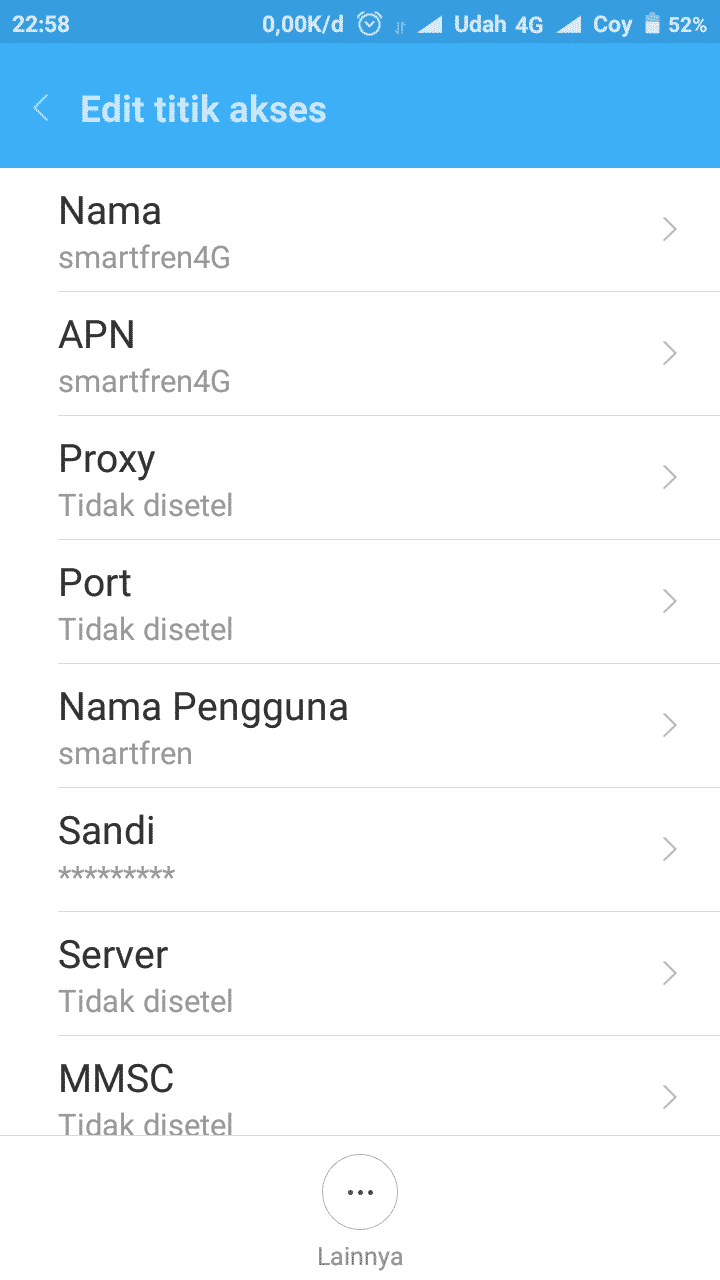Tap the Udah SIM signal strength icon
This screenshot has width=720, height=1280.
click(x=433, y=22)
